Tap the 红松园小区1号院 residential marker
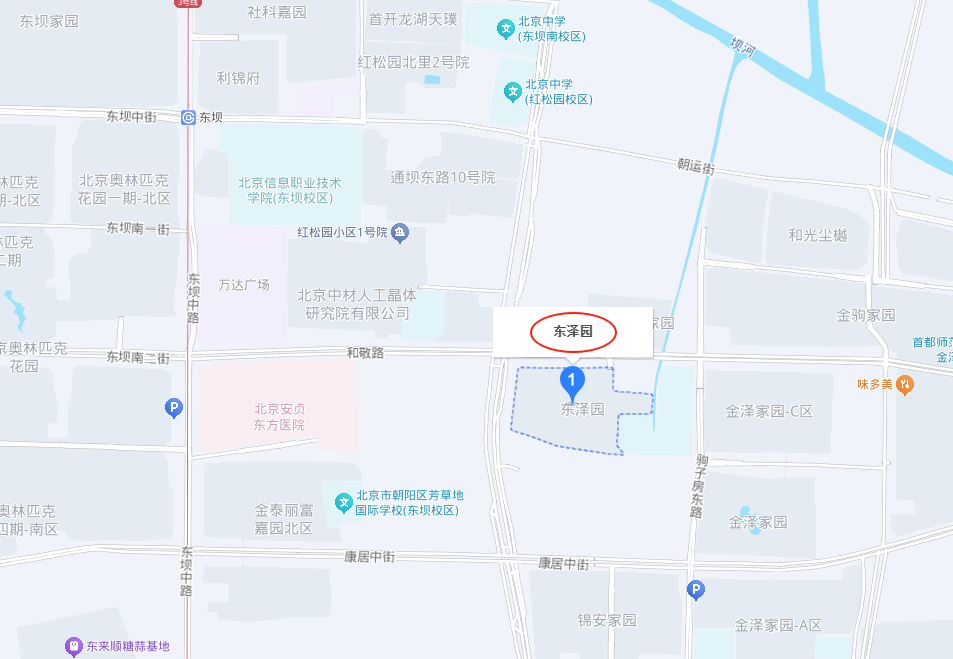953x659 pixels. tap(400, 233)
